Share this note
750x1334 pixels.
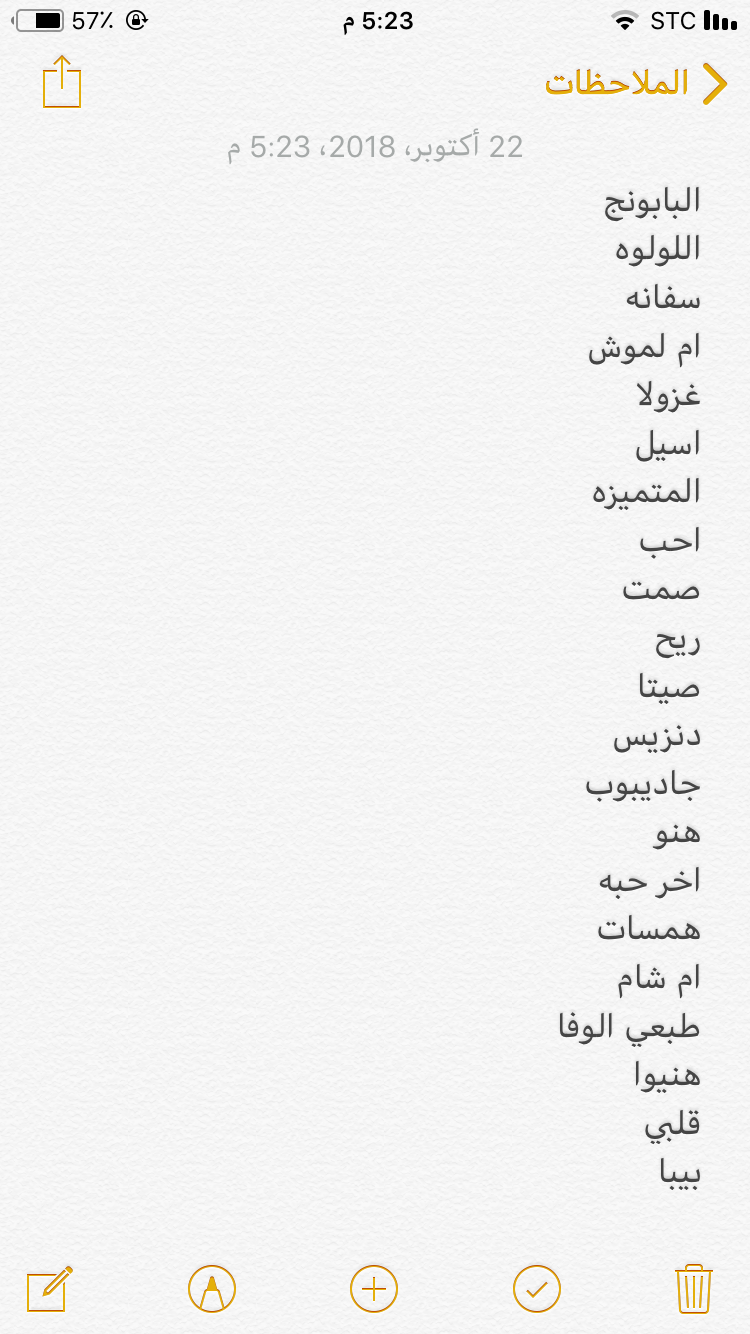62,82
